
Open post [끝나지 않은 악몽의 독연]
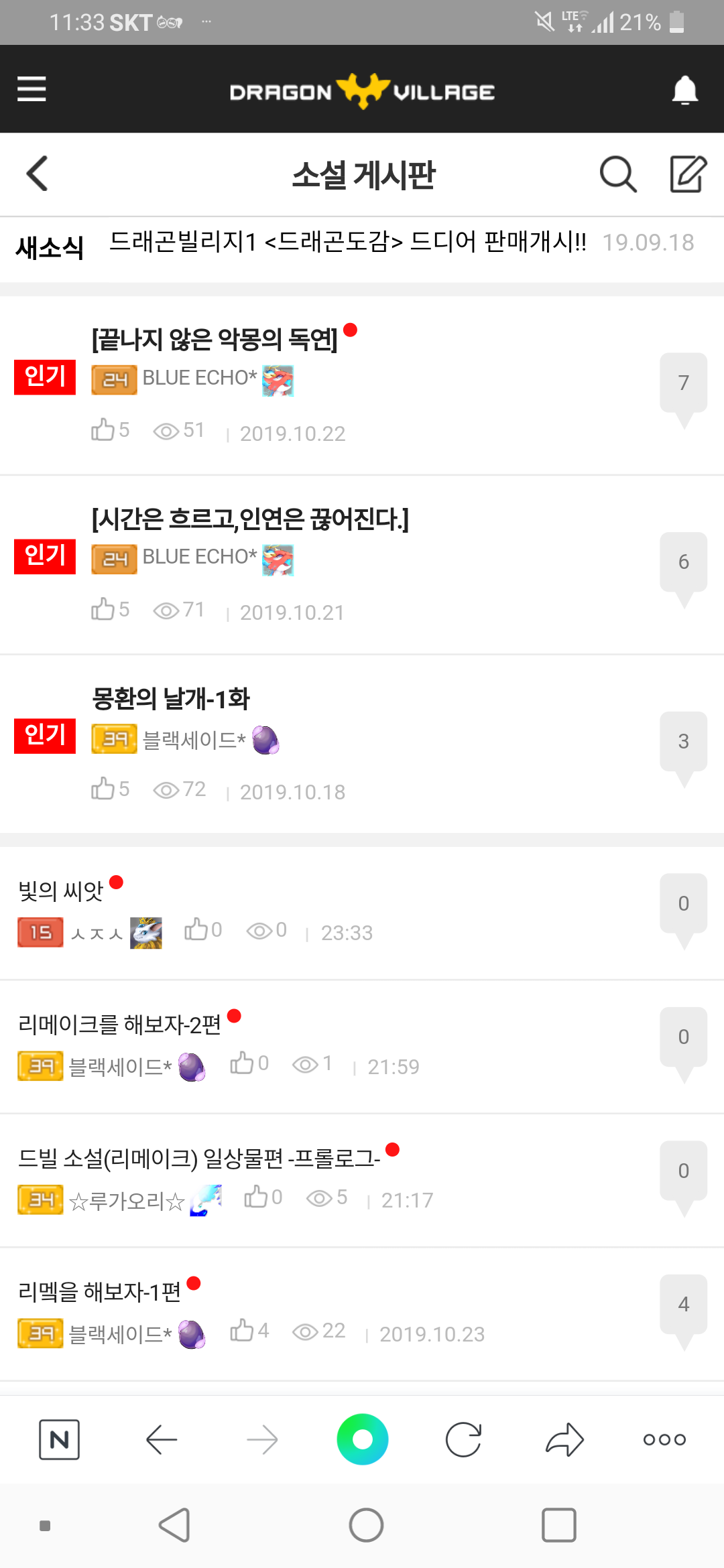click(x=215, y=340)
